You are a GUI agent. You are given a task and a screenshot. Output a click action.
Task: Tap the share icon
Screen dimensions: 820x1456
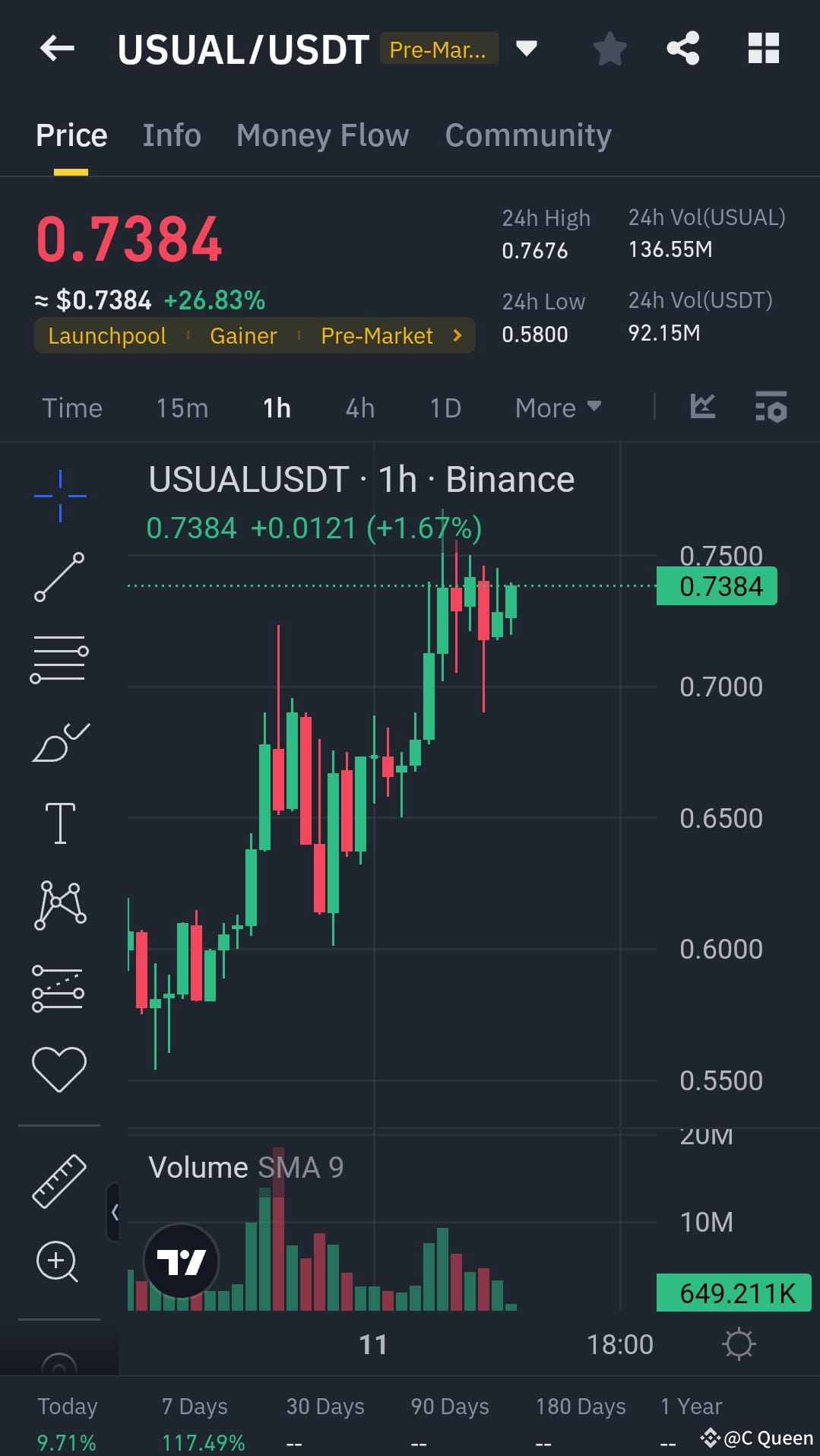(x=683, y=48)
